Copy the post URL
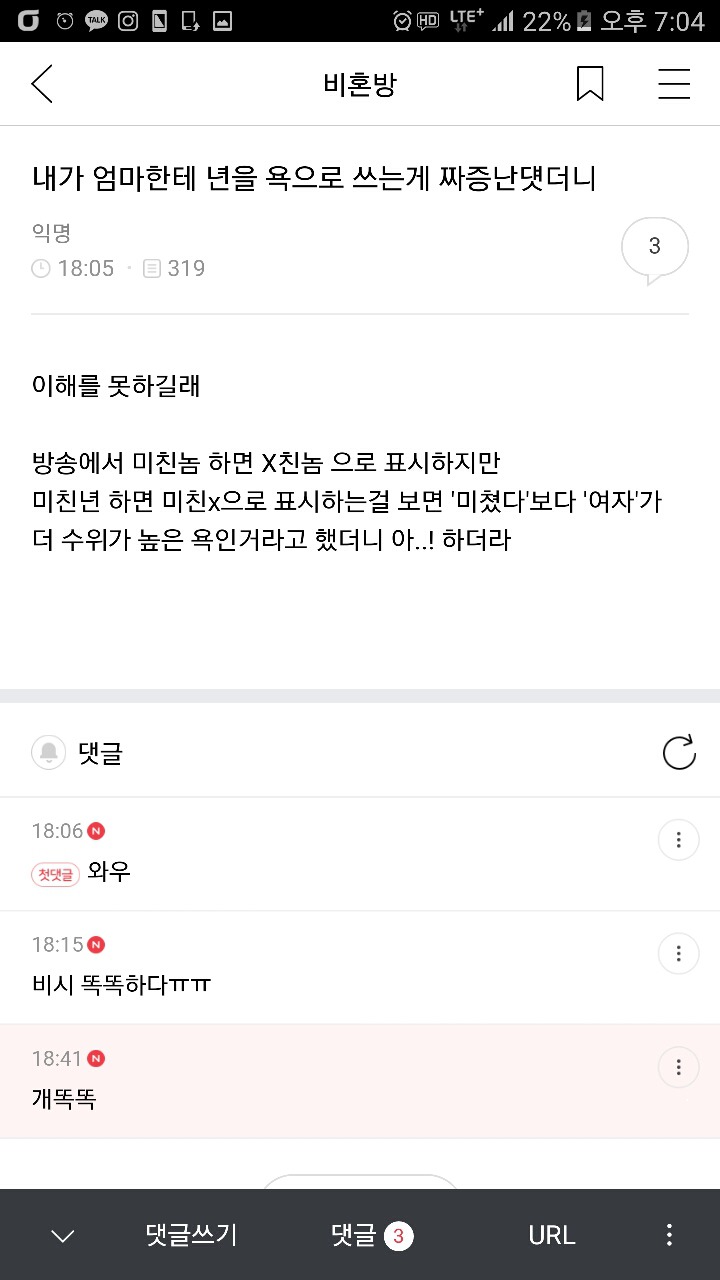720x1280 pixels. tap(552, 1235)
